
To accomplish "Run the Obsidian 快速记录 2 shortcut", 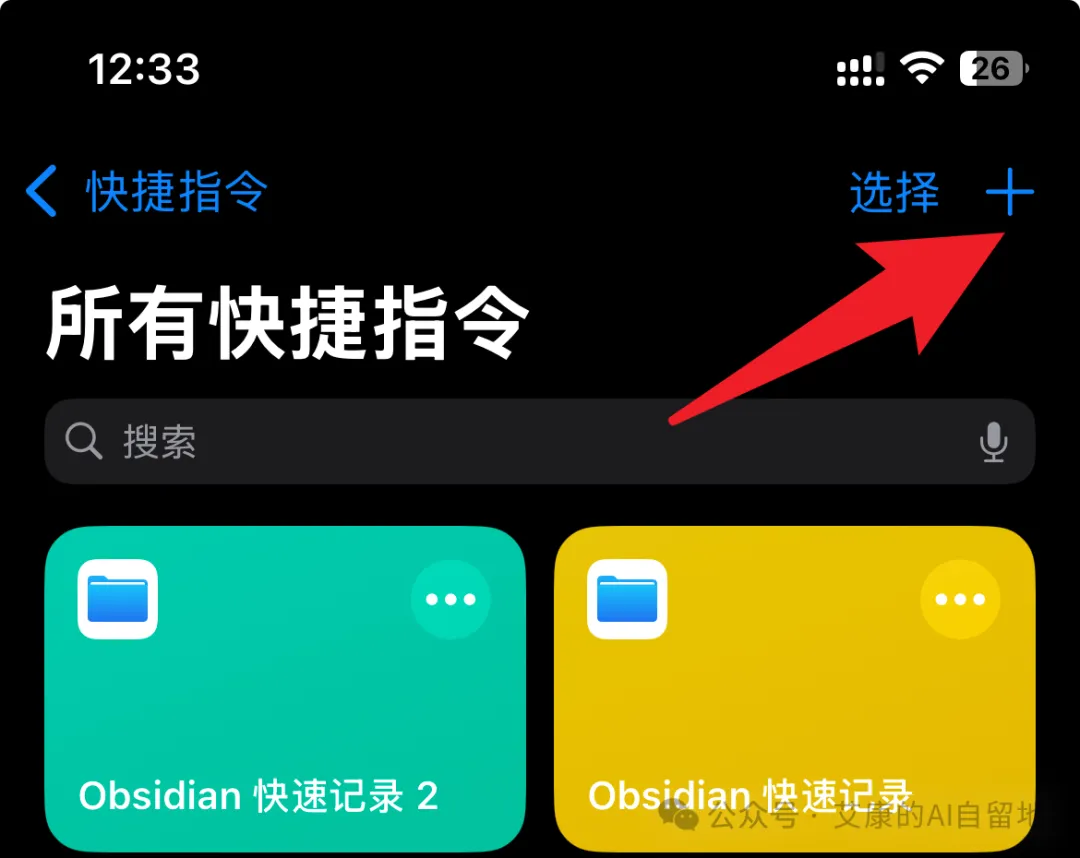I will pos(285,689).
